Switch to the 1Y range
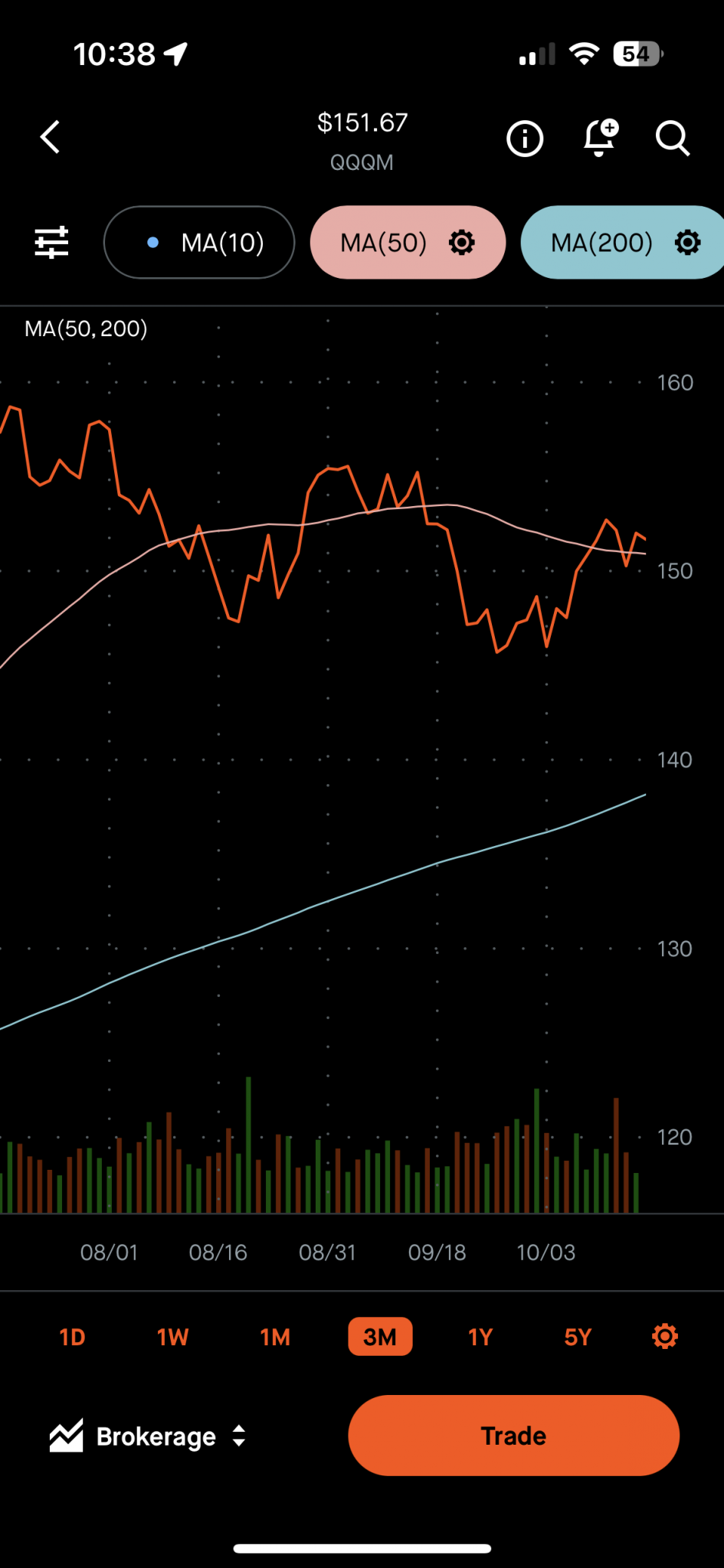This screenshot has height=1568, width=724. (480, 1337)
